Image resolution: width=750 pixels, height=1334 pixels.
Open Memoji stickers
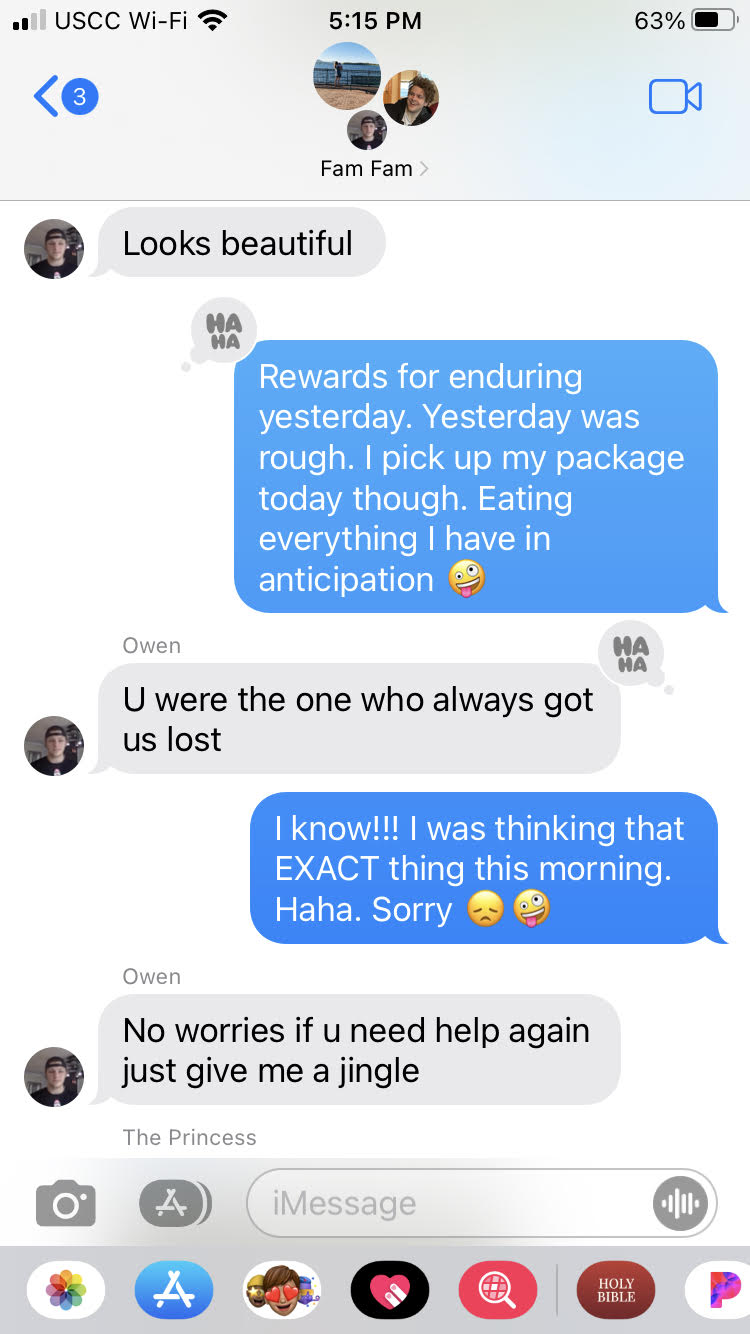(282, 1290)
